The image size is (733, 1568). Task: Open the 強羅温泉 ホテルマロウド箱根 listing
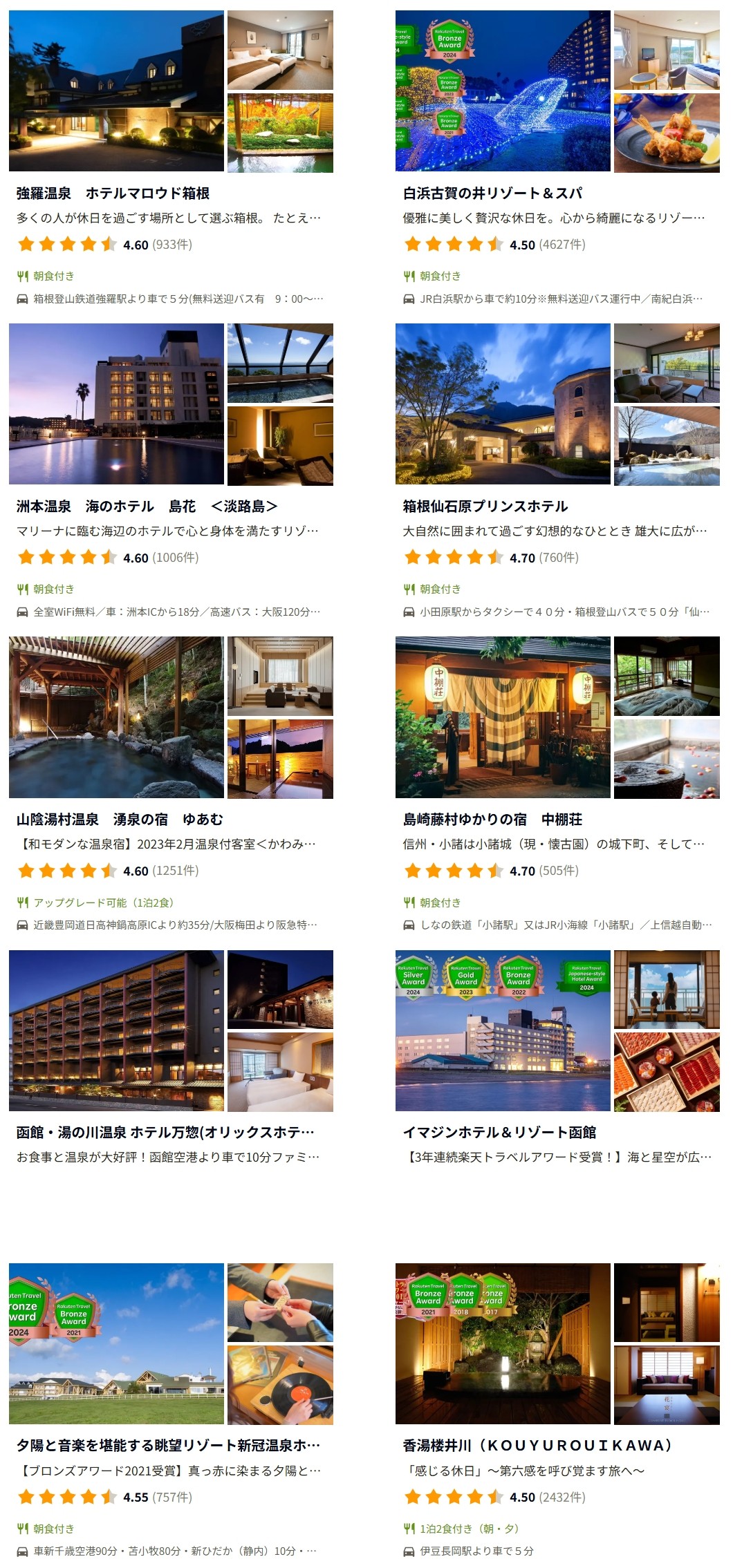pos(113,193)
